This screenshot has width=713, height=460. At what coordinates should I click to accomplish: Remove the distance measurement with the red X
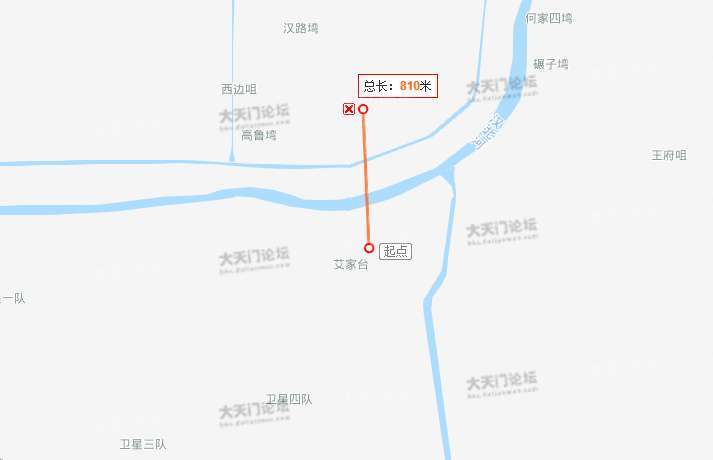tap(348, 109)
